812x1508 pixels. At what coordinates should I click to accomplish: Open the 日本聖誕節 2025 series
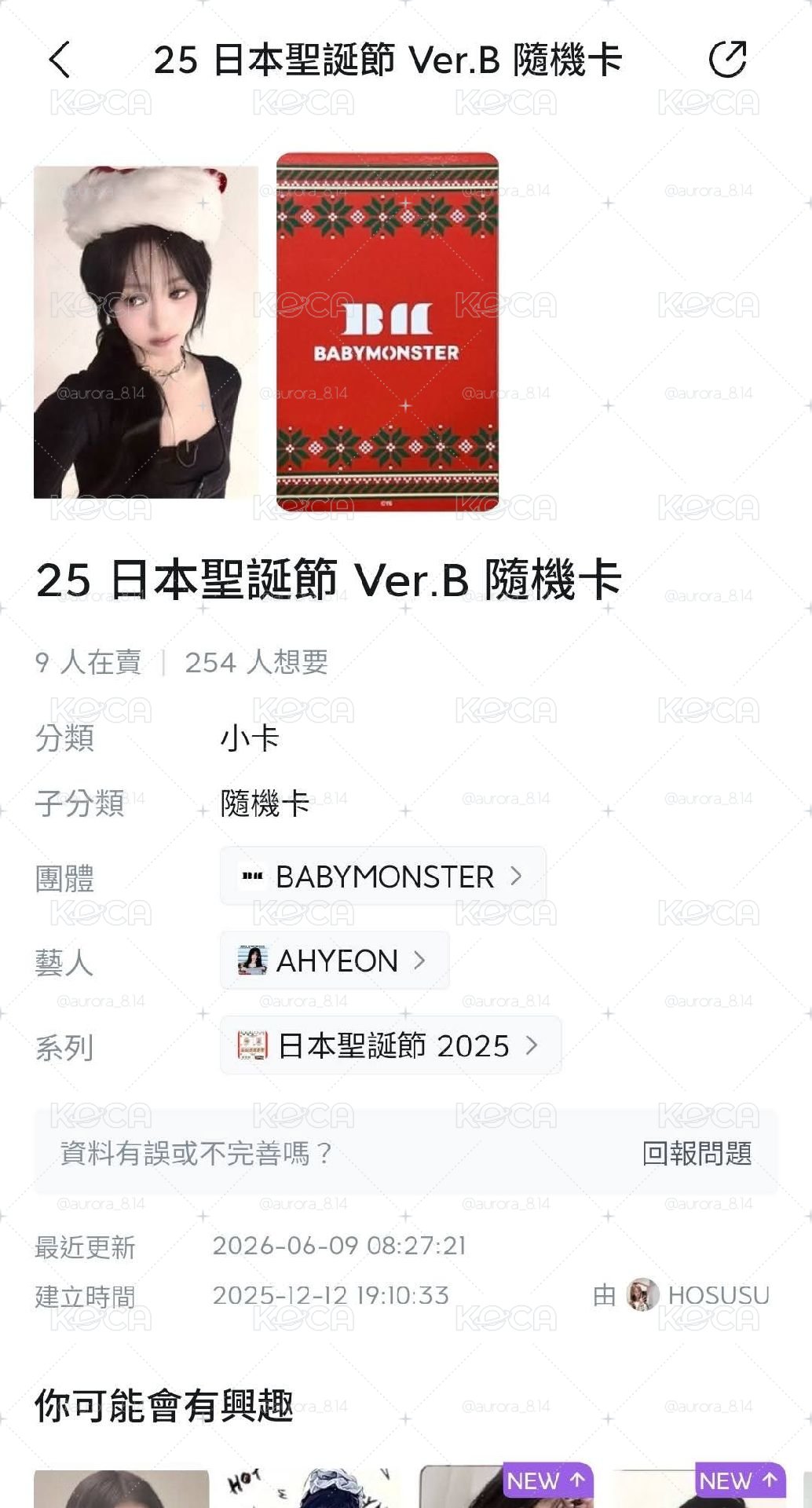pos(391,1045)
